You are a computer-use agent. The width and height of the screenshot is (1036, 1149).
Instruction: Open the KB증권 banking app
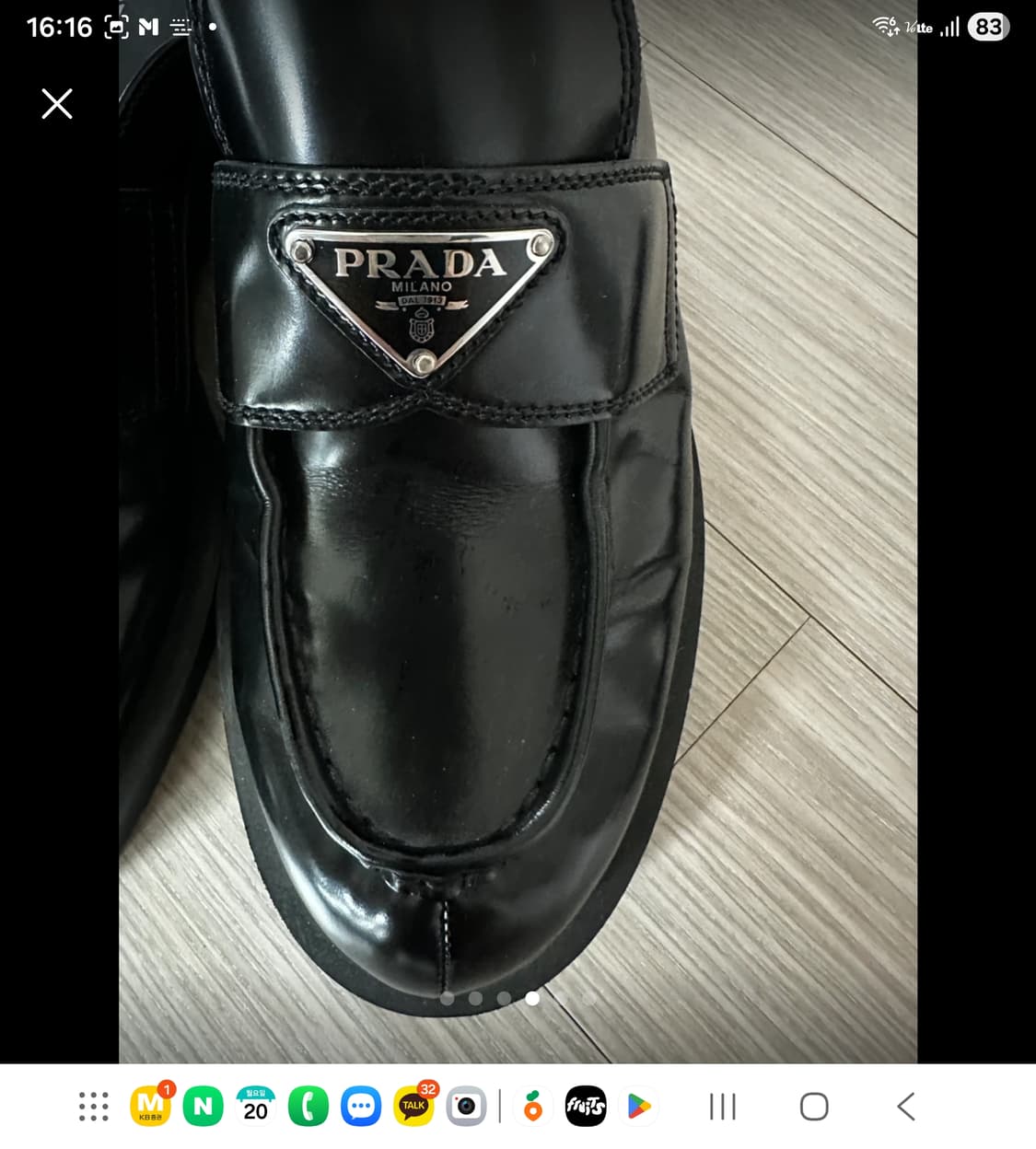tap(150, 1108)
